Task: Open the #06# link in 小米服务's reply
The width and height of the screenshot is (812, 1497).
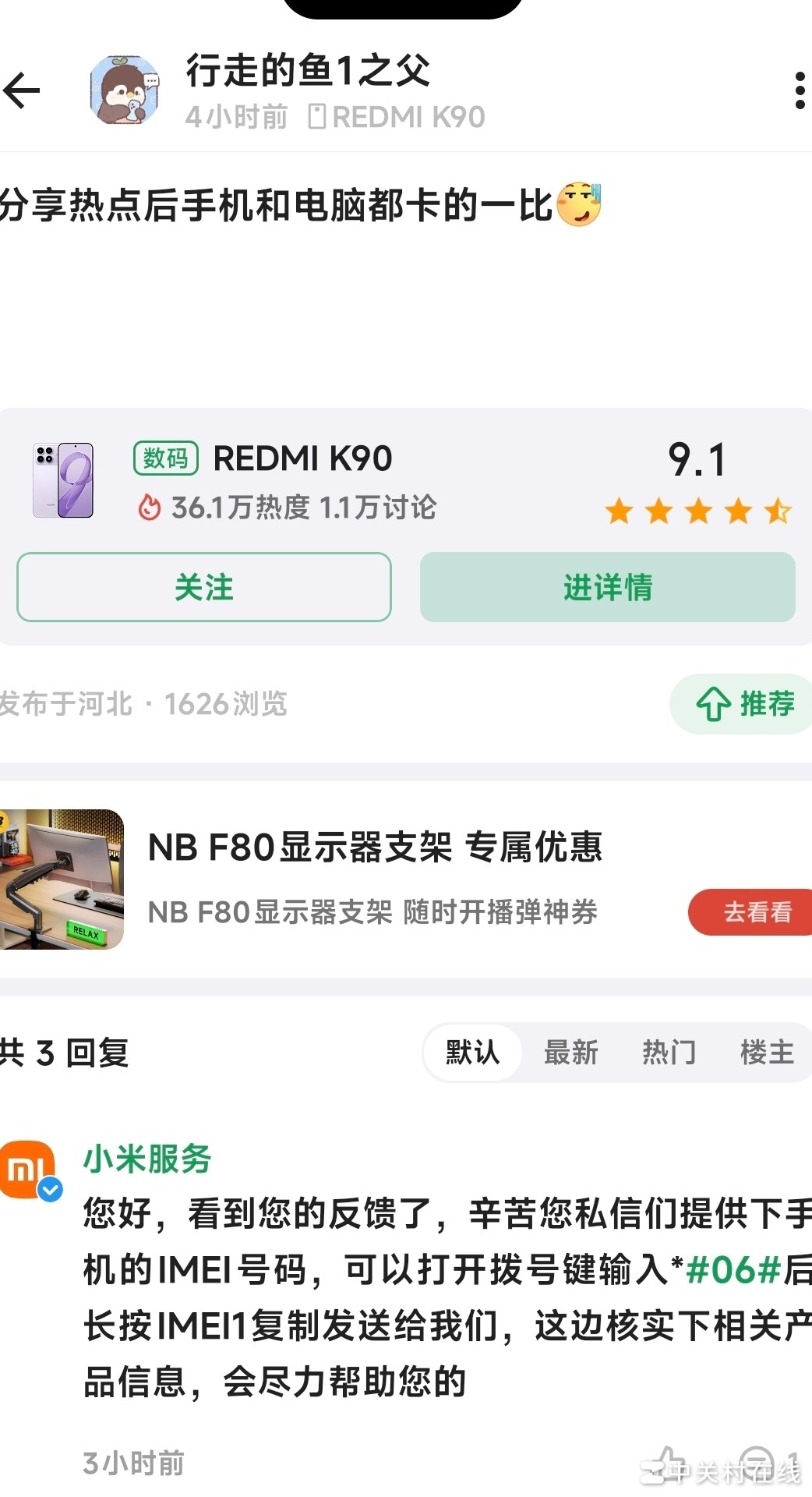Action: [733, 1270]
